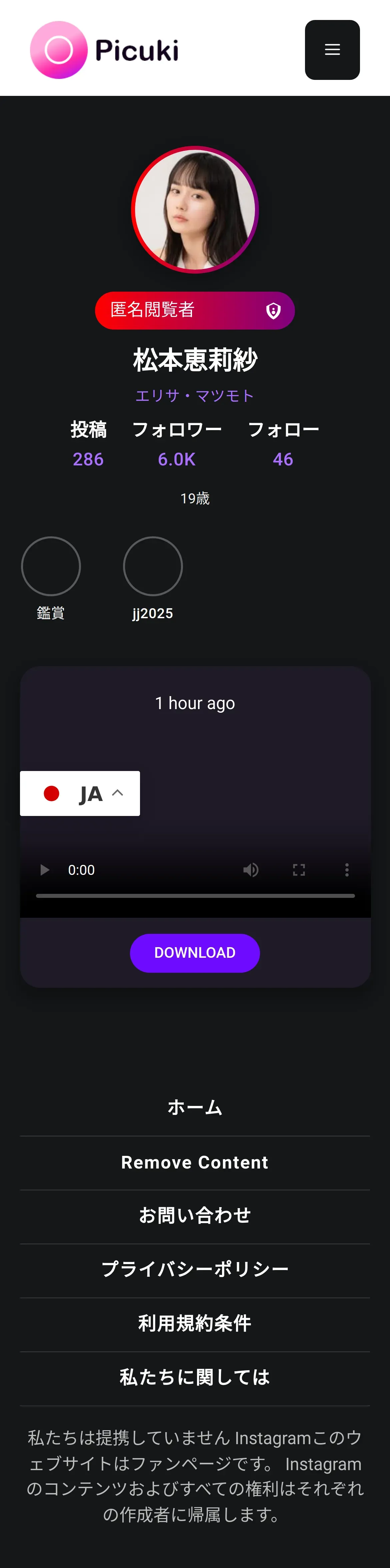Open the hamburger menu
The height and width of the screenshot is (1568, 390).
[332, 50]
